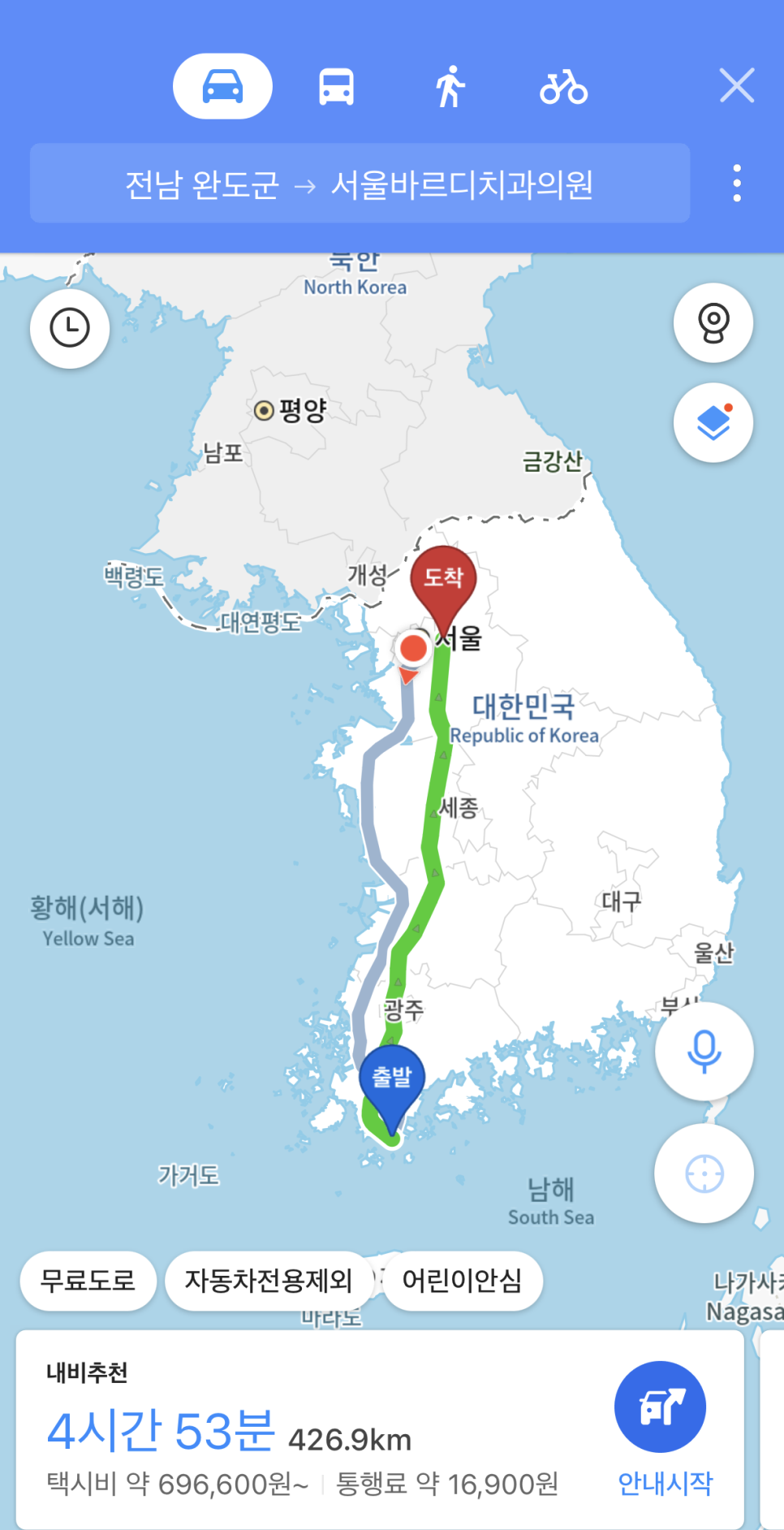Toggle the 자동차전용제외 route option
This screenshot has height=1530, width=784.
[x=269, y=1281]
